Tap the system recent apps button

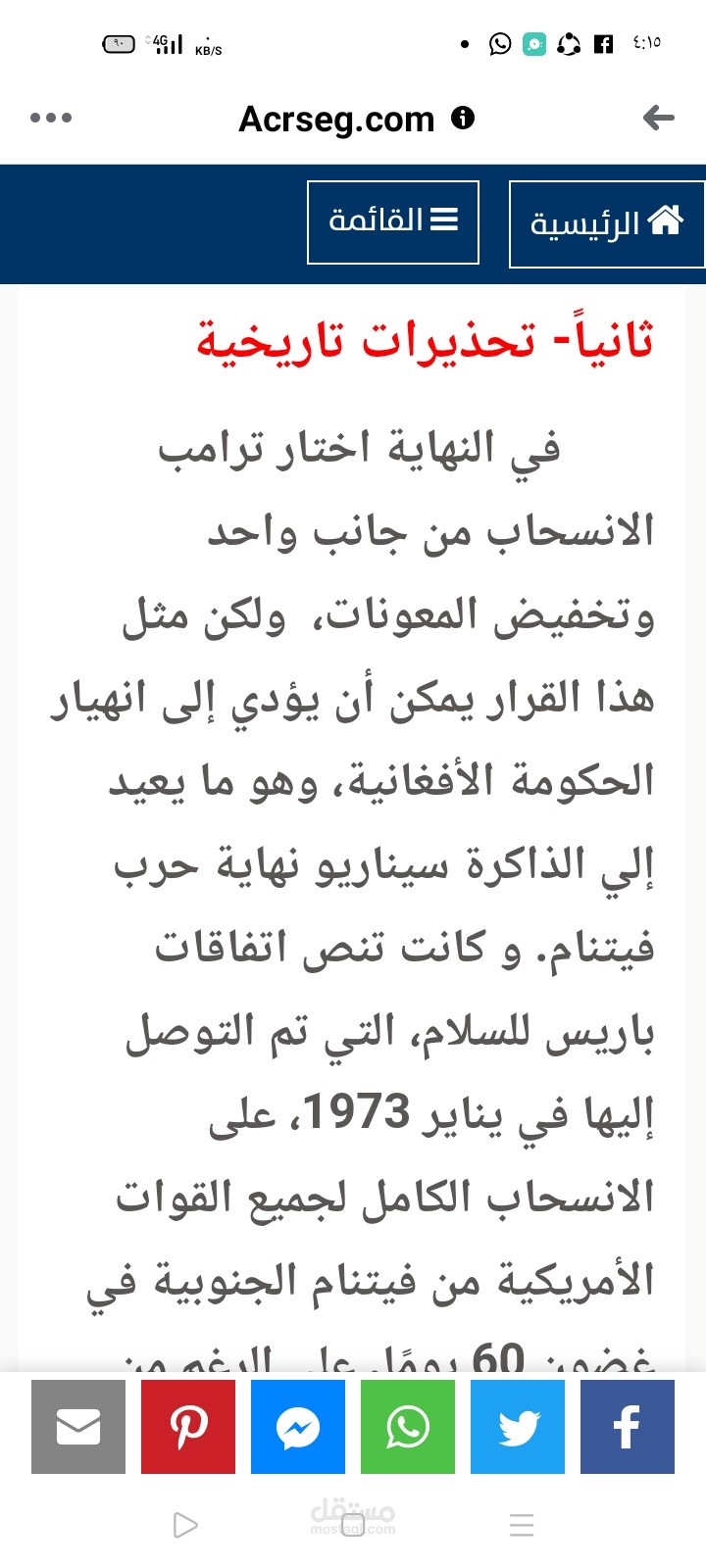click(522, 1525)
